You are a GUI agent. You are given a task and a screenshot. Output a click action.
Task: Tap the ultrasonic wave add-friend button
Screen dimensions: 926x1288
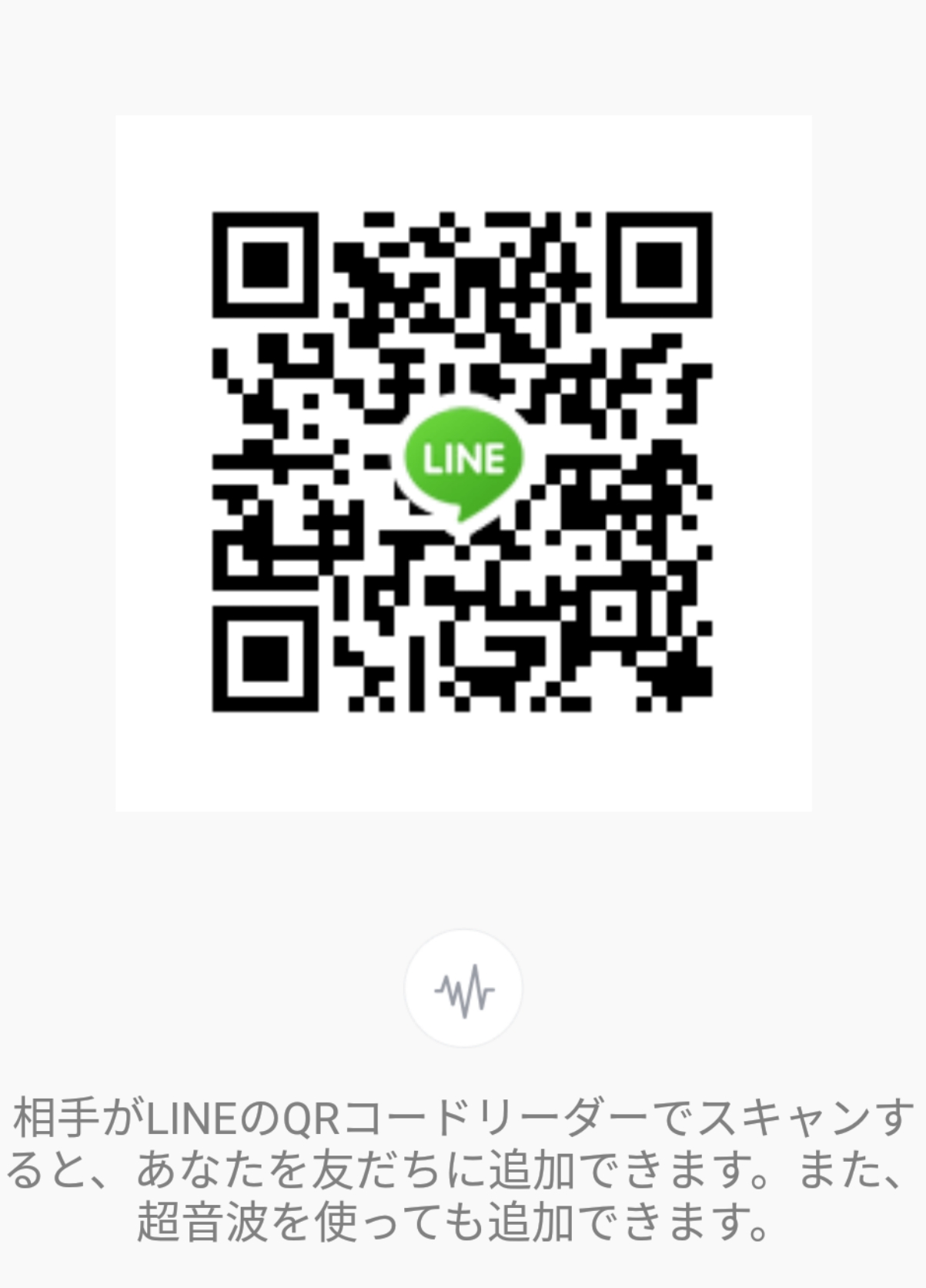(463, 989)
